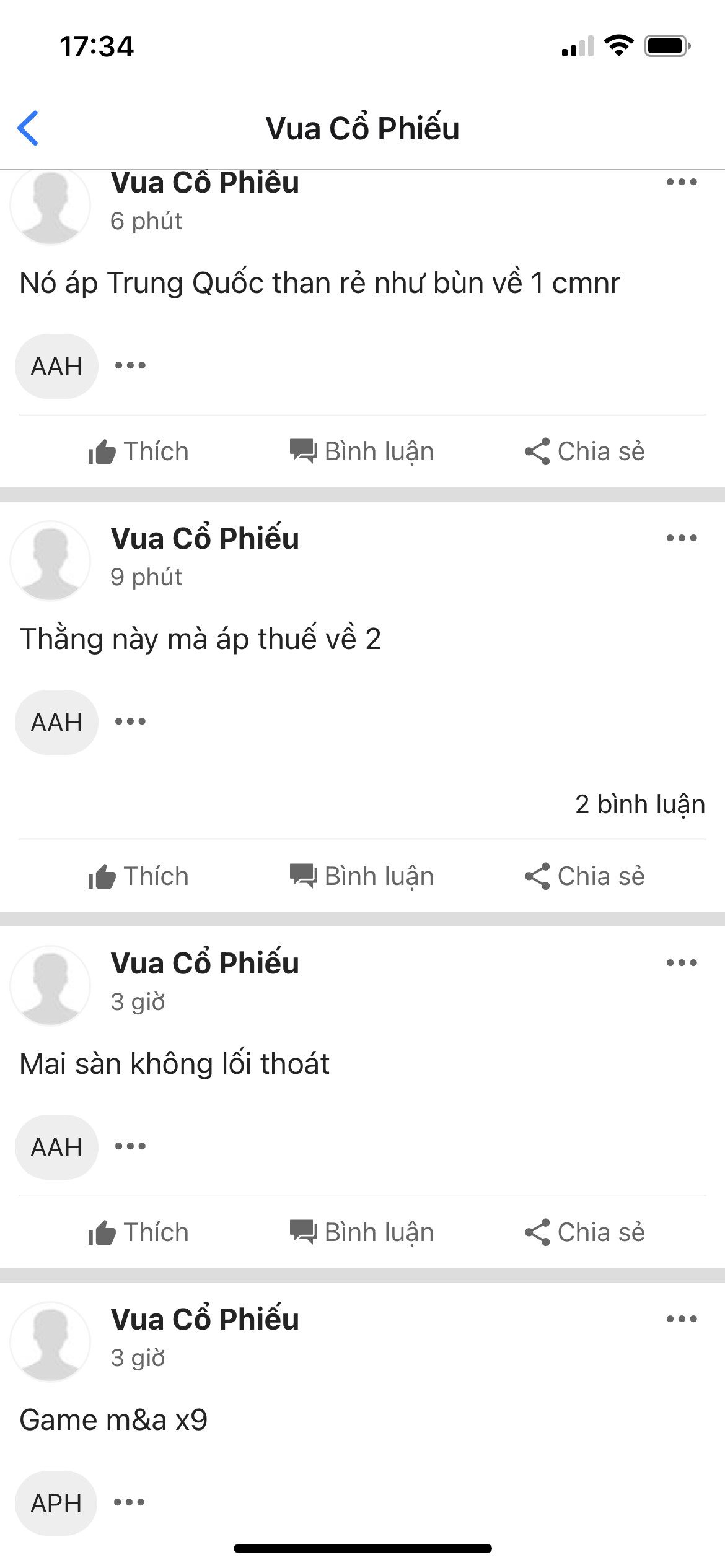Image resolution: width=725 pixels, height=1568 pixels.
Task: Share the 'Nó áp Trung Quốc' post
Action: pos(584,451)
